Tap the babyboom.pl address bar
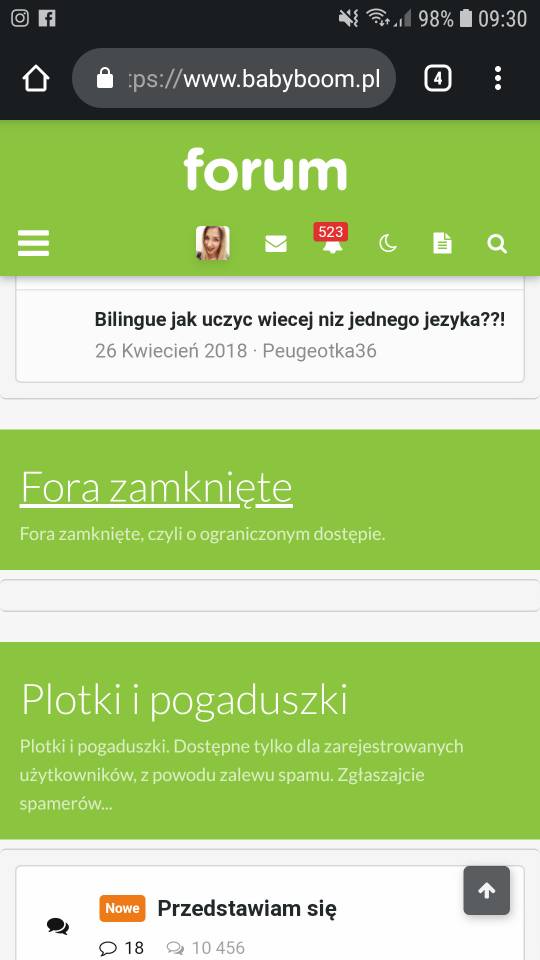540x960 pixels. click(234, 78)
